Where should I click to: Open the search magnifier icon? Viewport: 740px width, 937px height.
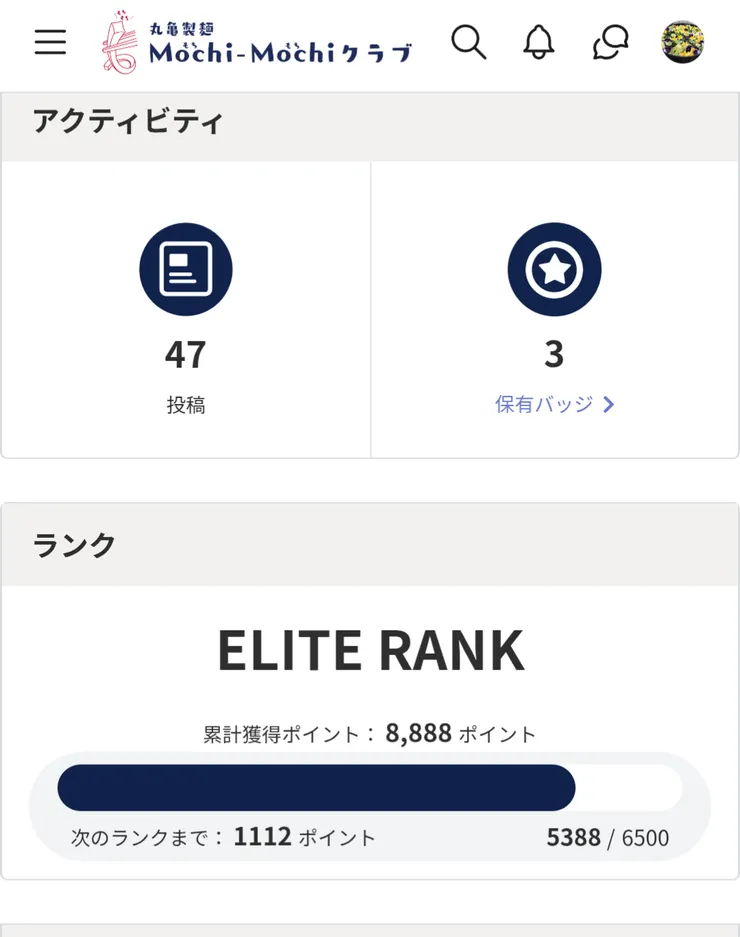(x=468, y=42)
